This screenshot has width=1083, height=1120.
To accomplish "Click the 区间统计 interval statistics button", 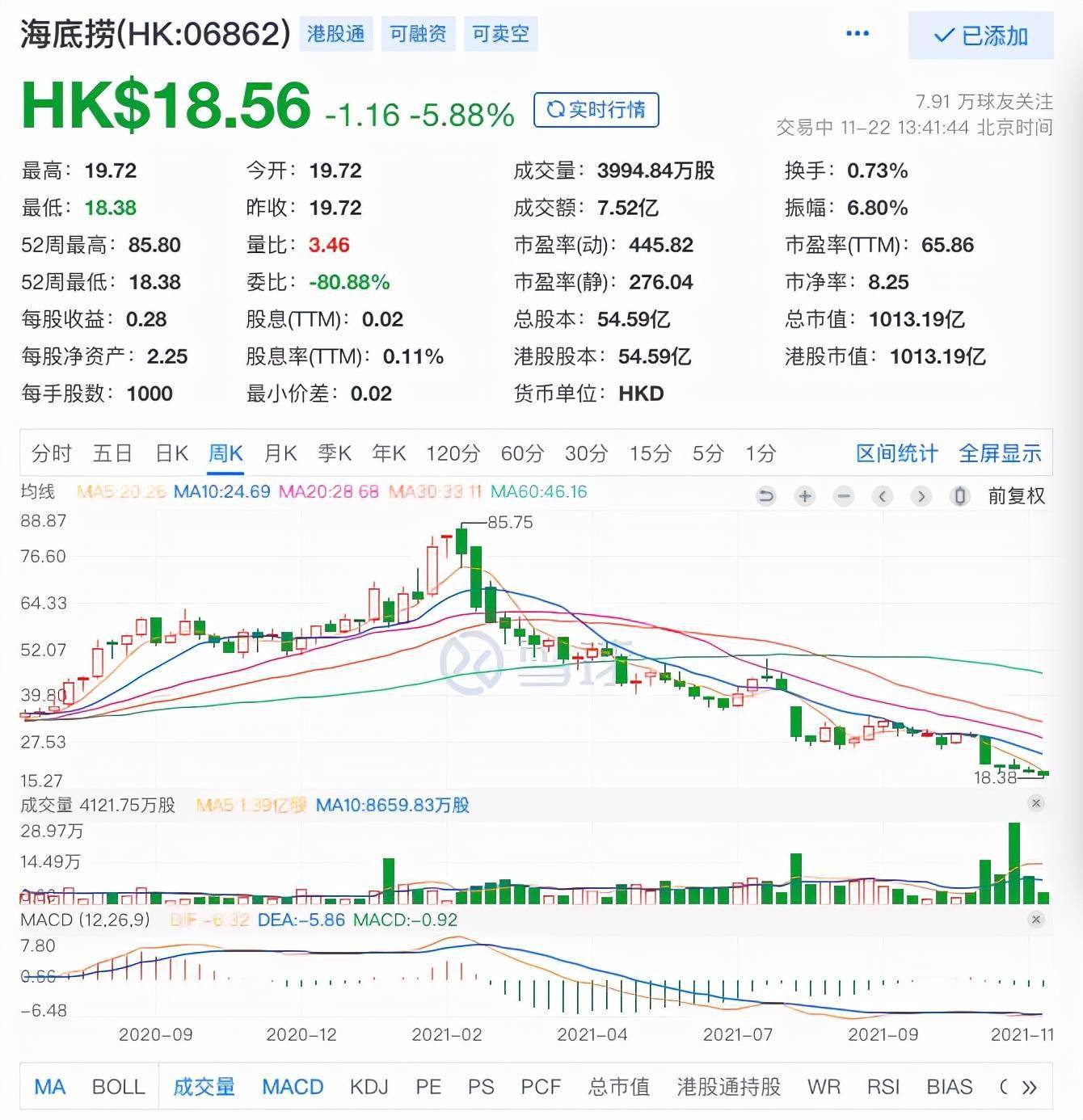I will point(894,453).
